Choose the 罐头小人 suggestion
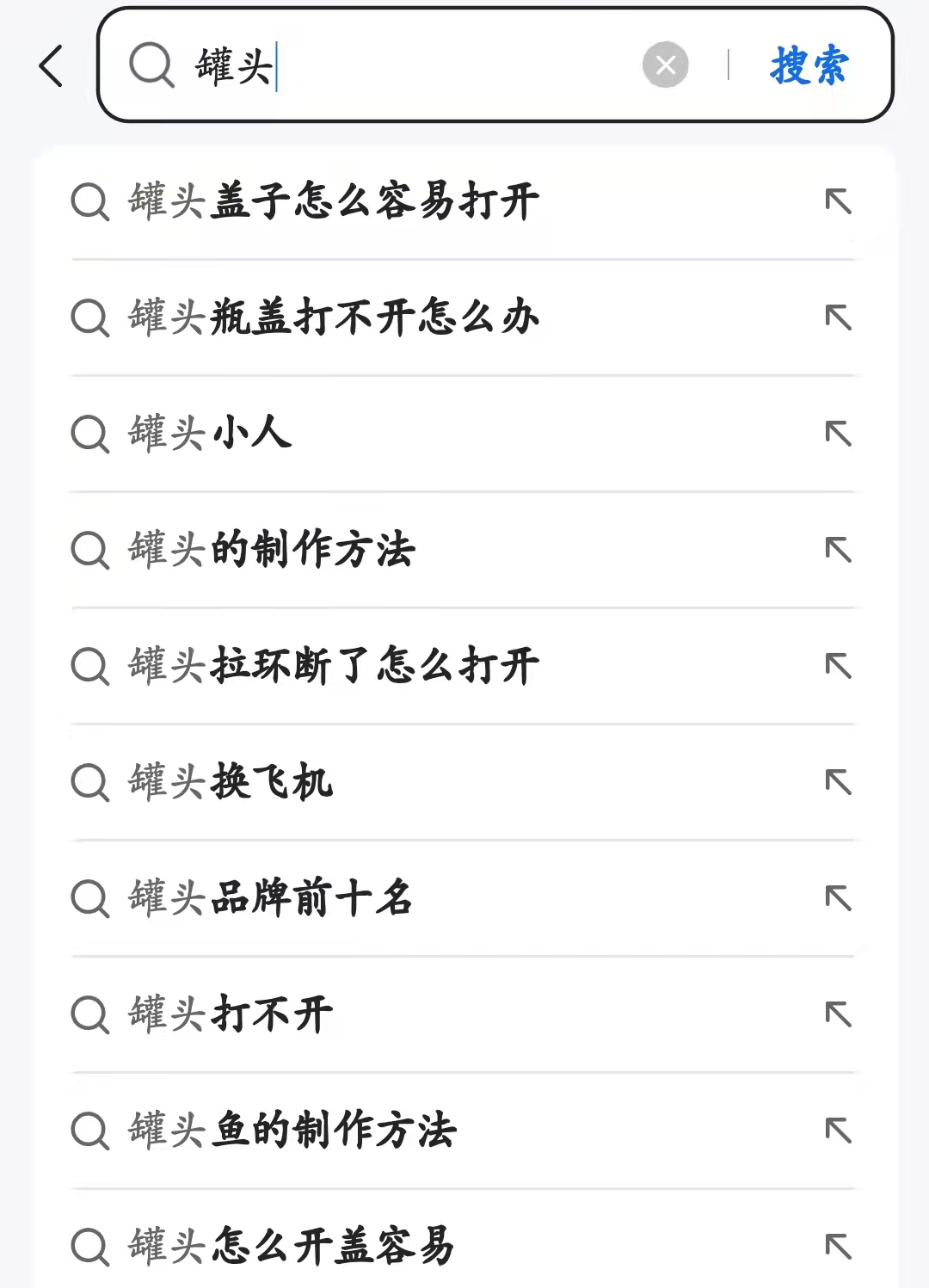Viewport: 929px width, 1288px height. pos(211,433)
